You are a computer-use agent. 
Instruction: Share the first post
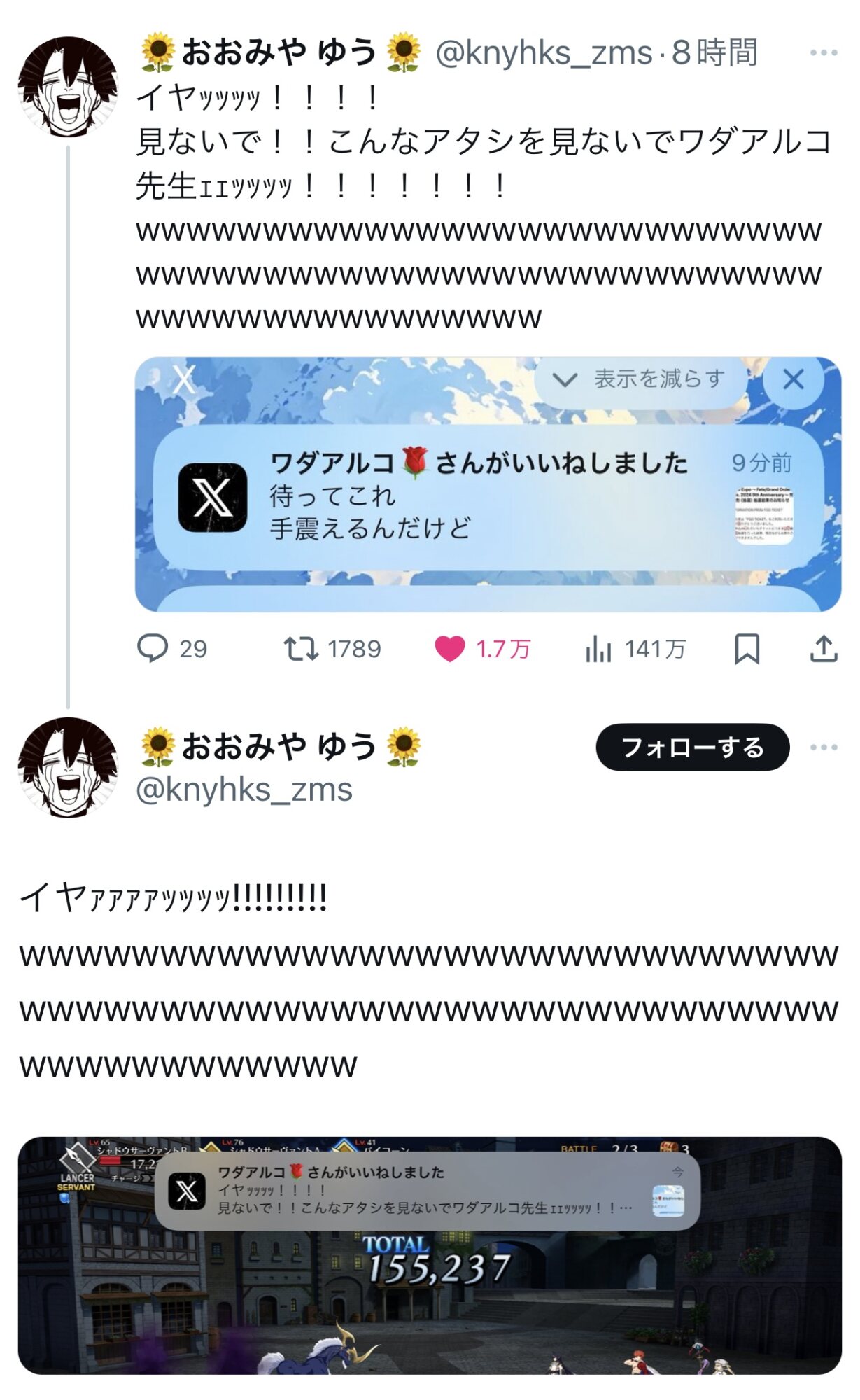[824, 648]
